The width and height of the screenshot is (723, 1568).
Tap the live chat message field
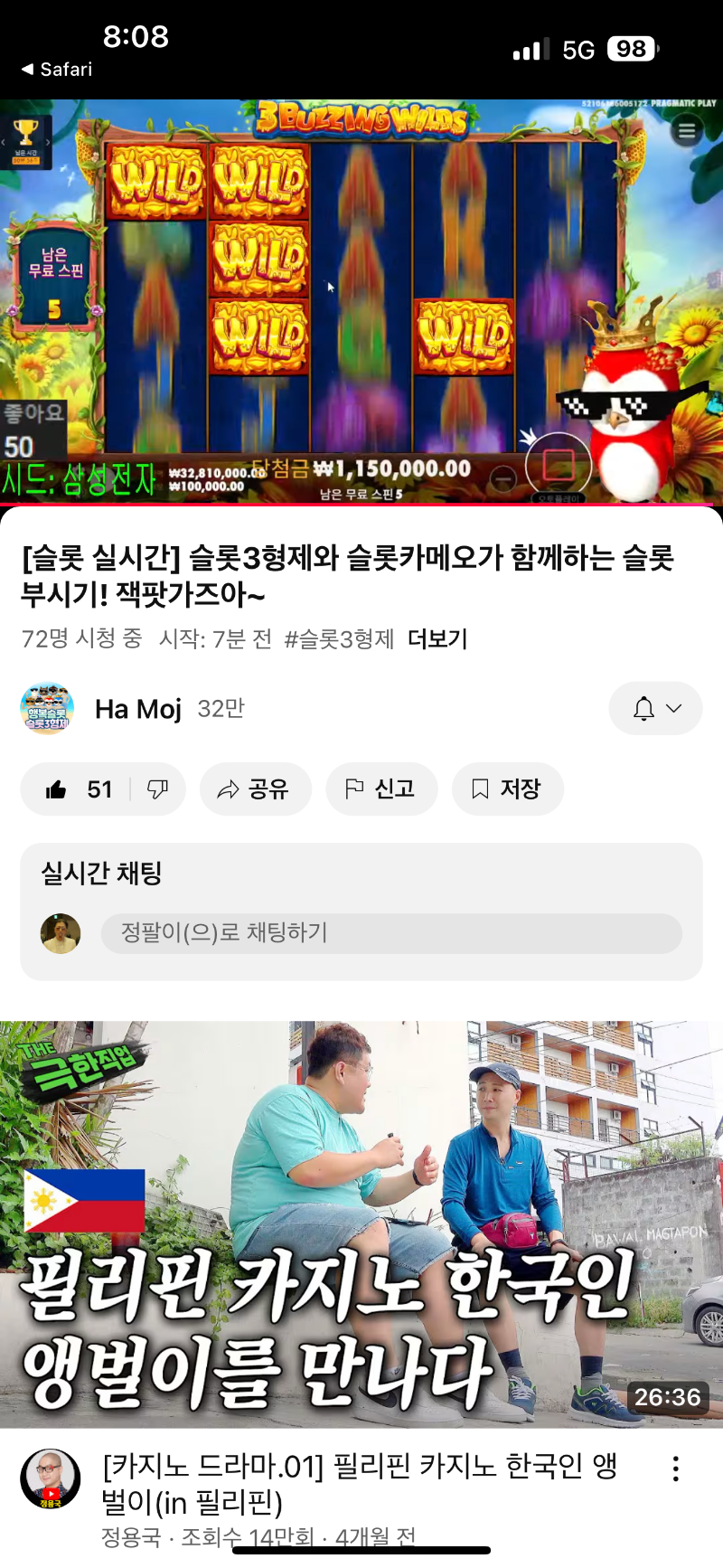coord(390,933)
